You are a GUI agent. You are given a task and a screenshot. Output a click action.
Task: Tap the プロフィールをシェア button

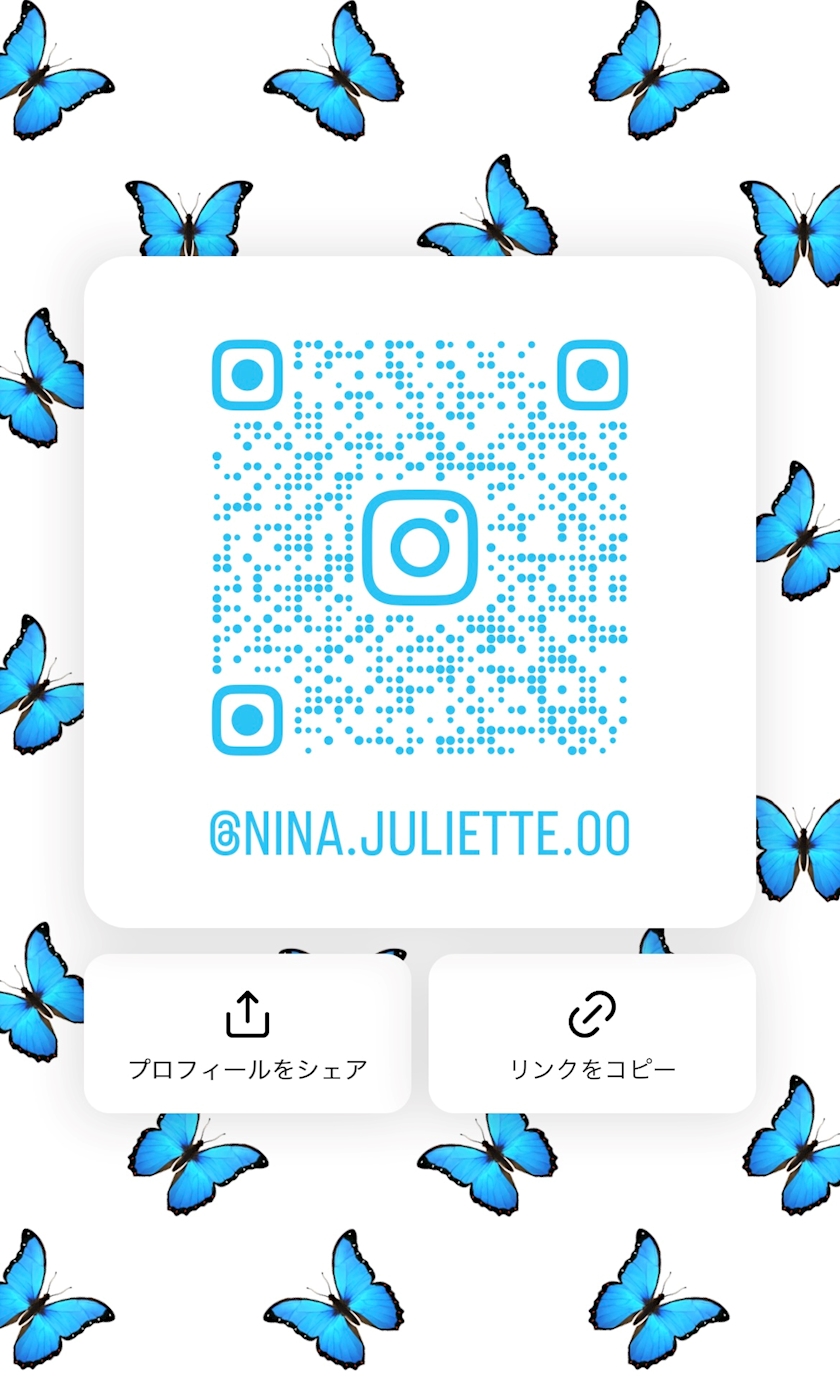[247, 1034]
